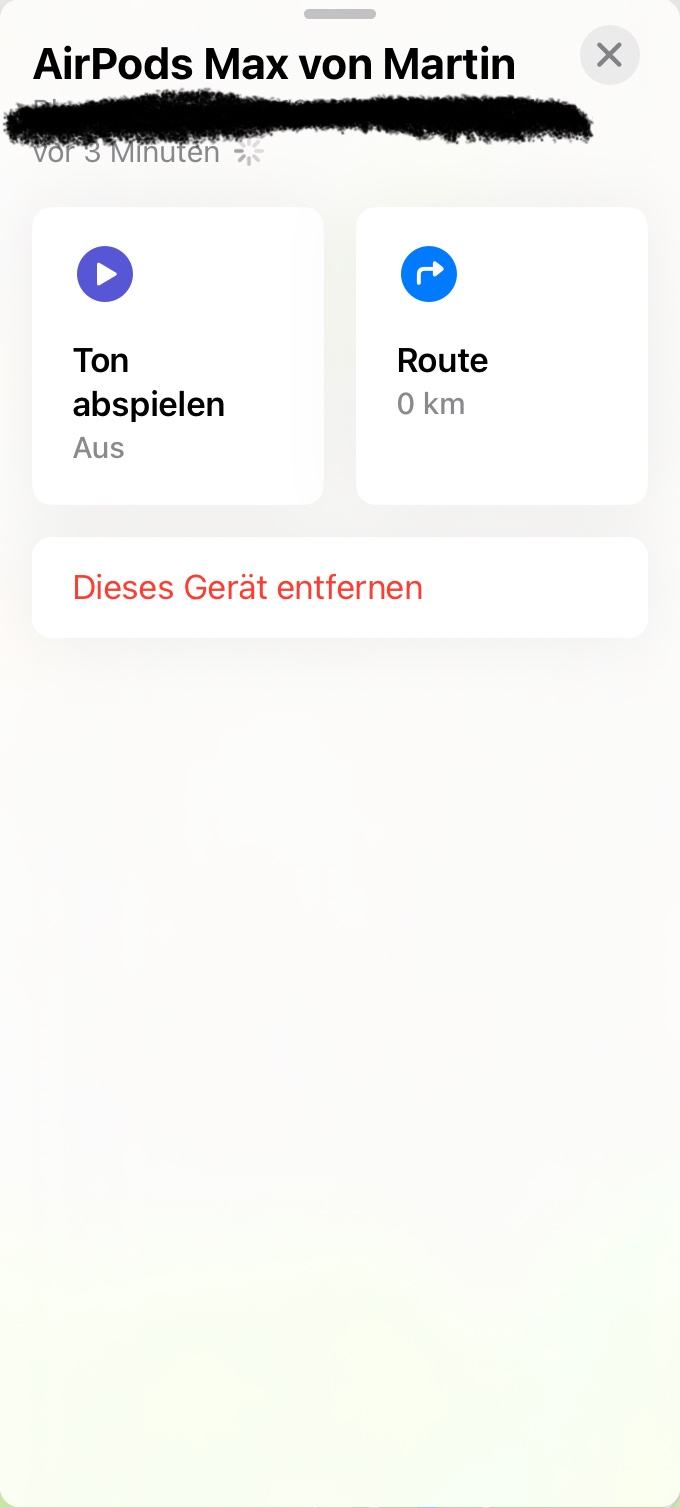680x1508 pixels.
Task: Get the Route to the AirPods Max
Action: click(501, 355)
